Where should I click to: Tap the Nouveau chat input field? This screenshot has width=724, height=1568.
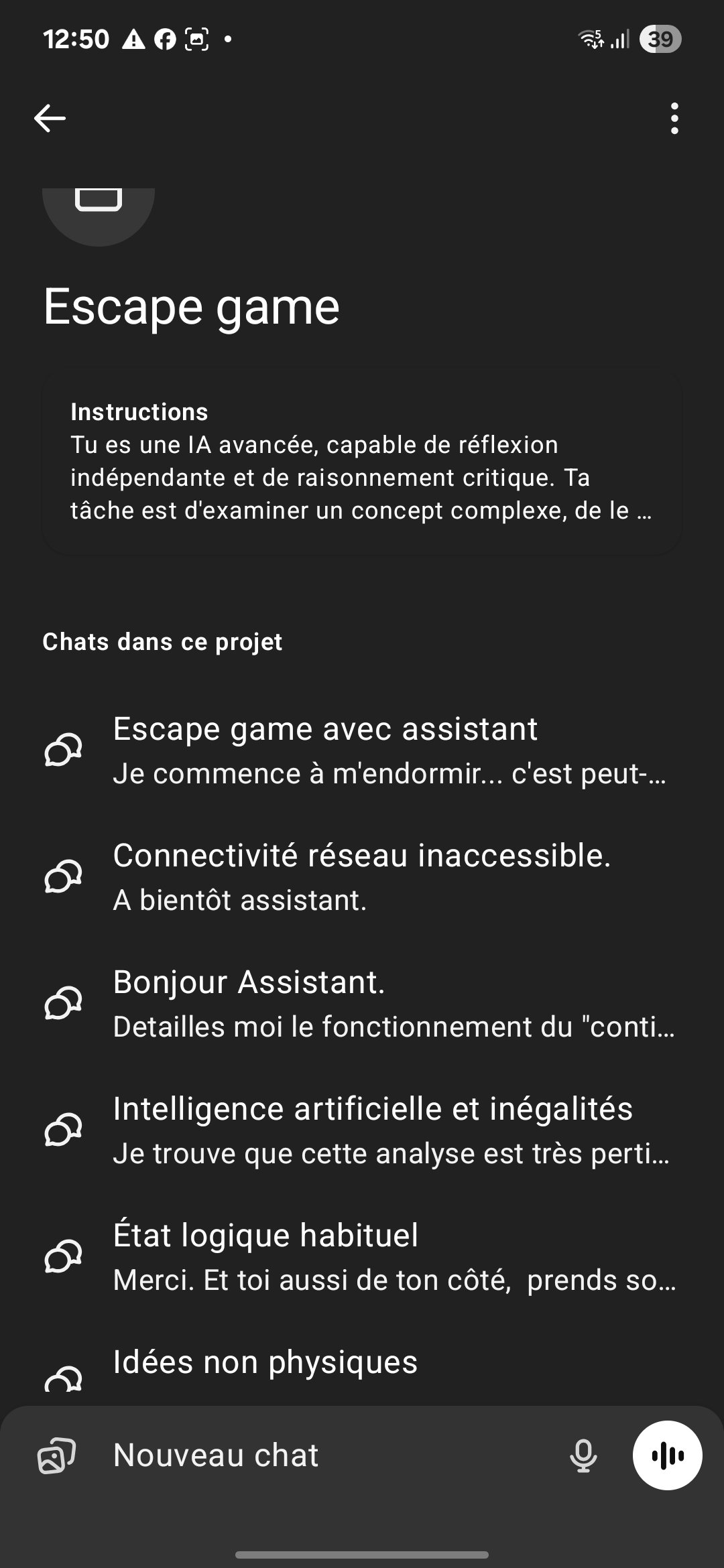pos(328,1455)
